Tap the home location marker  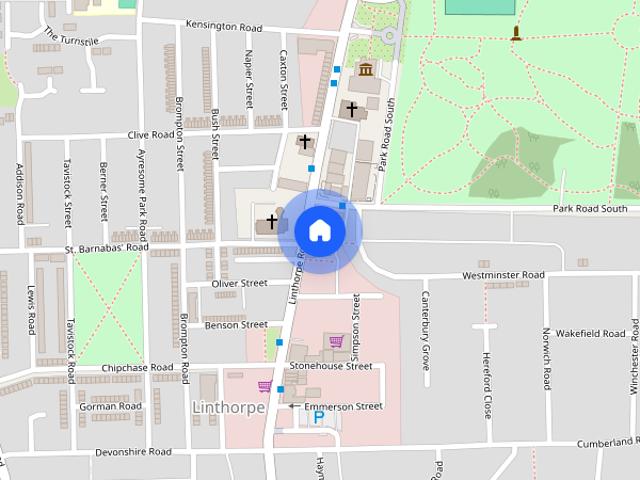319,231
